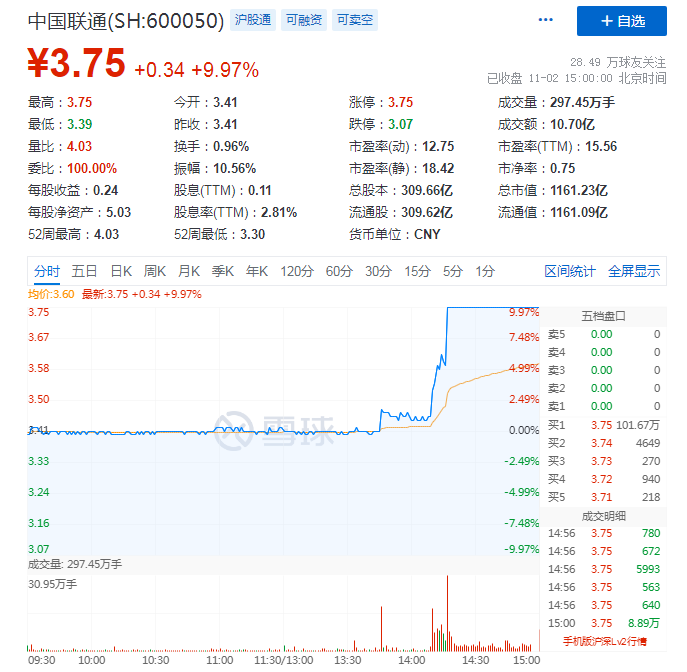This screenshot has height=672, width=687.
Task: Tap the 沪股通 tag
Action: click(x=252, y=19)
